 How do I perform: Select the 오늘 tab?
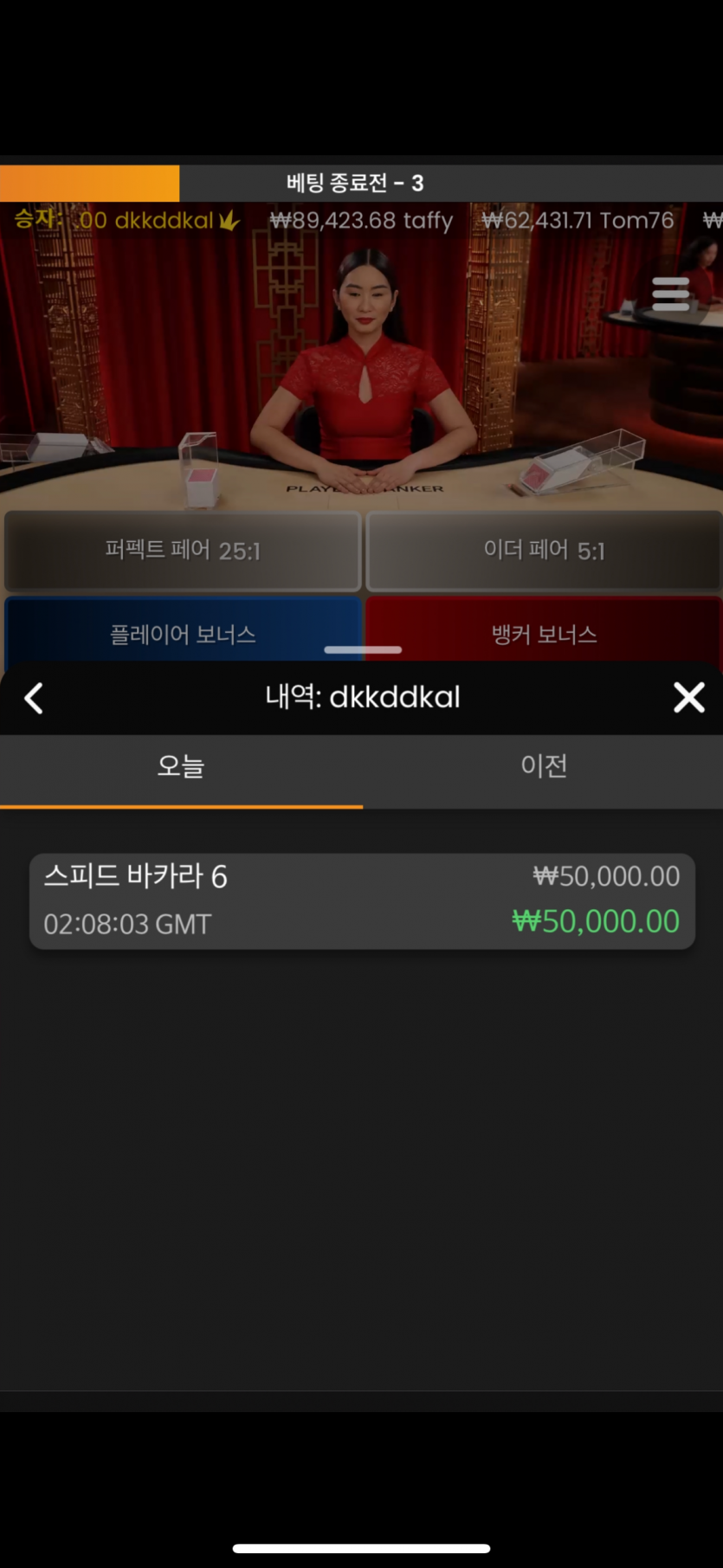[181, 766]
